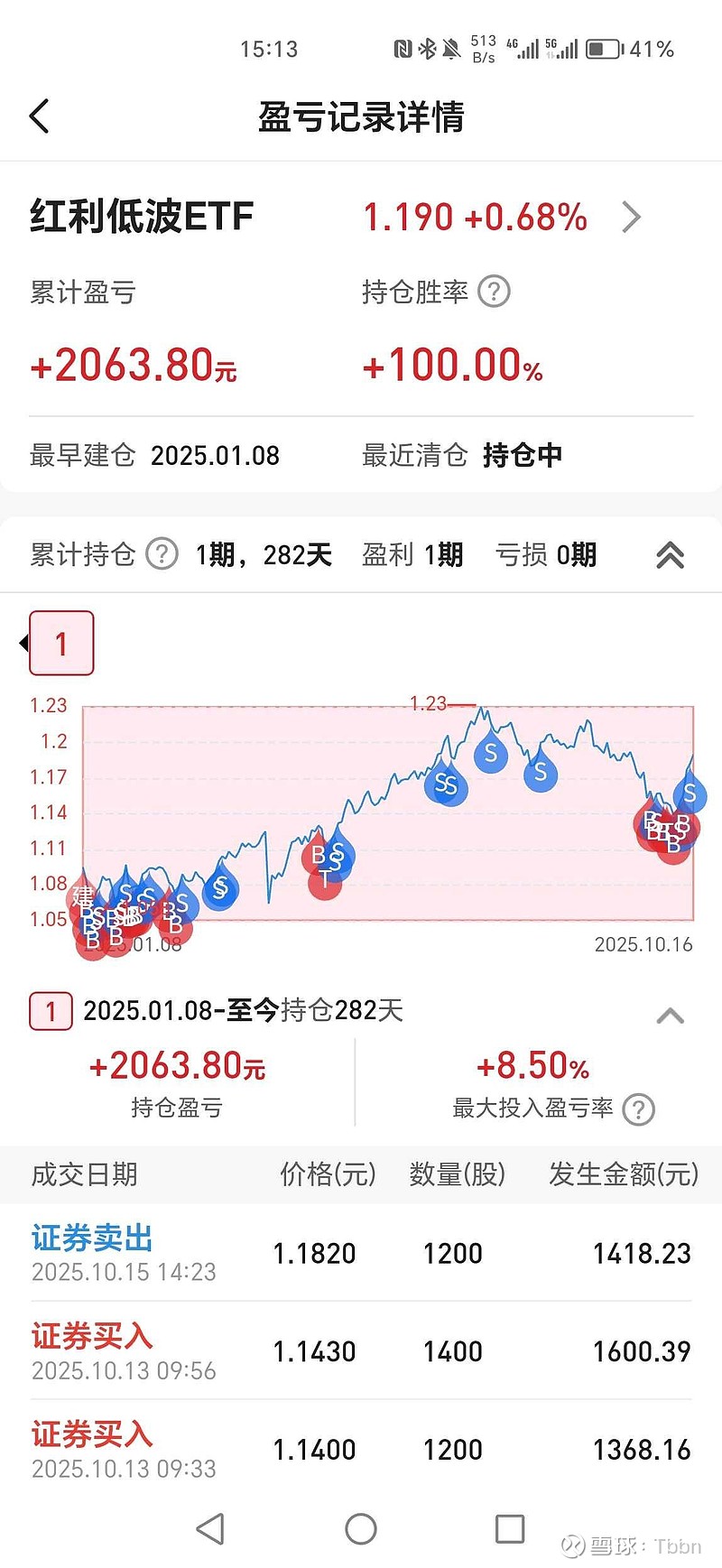The image size is (722, 1568).
Task: Tap the back arrow on 盈亏记录详情 header
Action: coord(38,116)
